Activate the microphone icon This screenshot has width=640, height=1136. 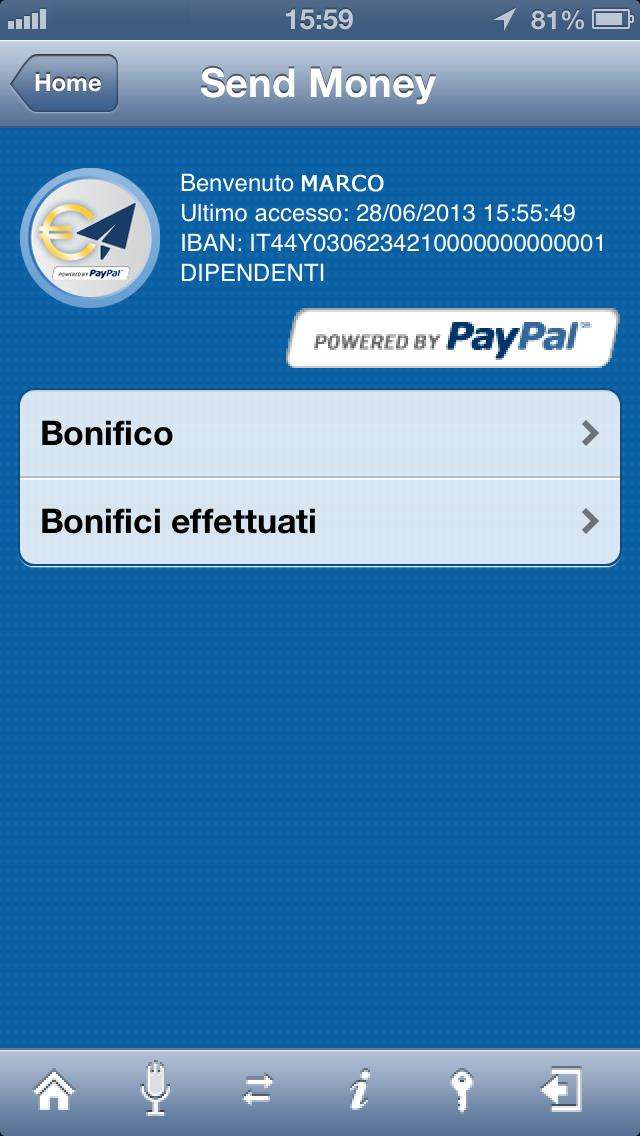(155, 1090)
